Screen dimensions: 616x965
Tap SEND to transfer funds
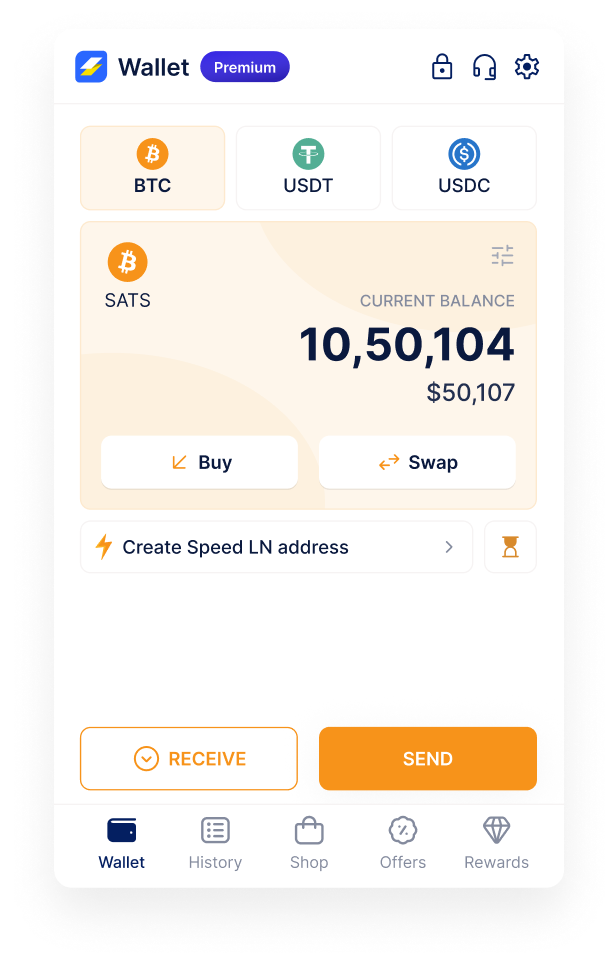pyautogui.click(x=428, y=759)
